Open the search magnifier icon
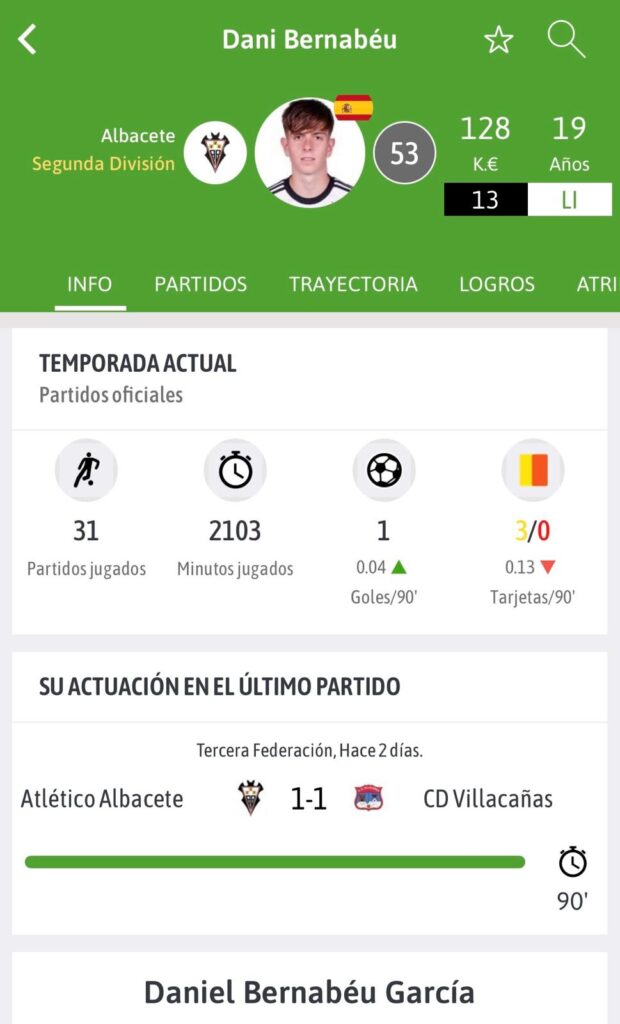 [x=566, y=39]
